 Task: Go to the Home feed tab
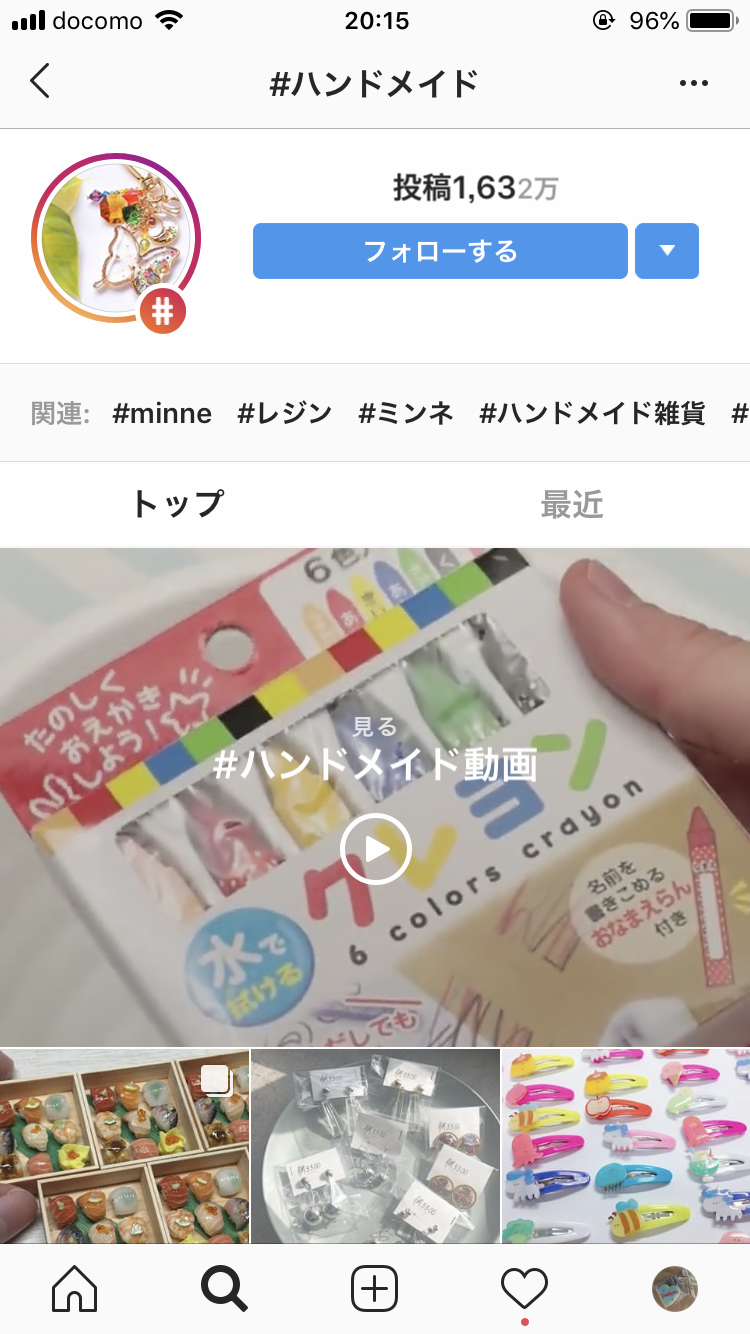pyautogui.click(x=75, y=1289)
